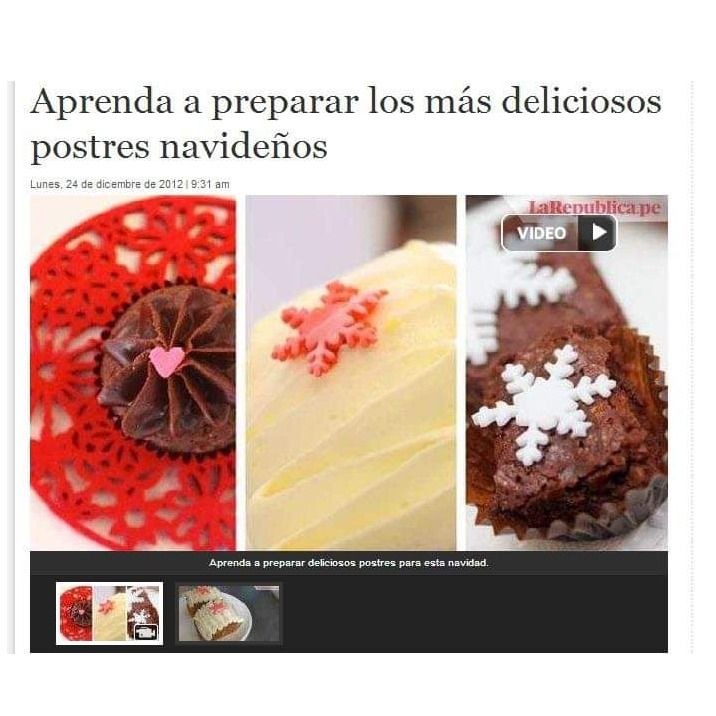The width and height of the screenshot is (716, 716).
Task: Select the first thumbnail with video icon
Action: pyautogui.click(x=109, y=613)
